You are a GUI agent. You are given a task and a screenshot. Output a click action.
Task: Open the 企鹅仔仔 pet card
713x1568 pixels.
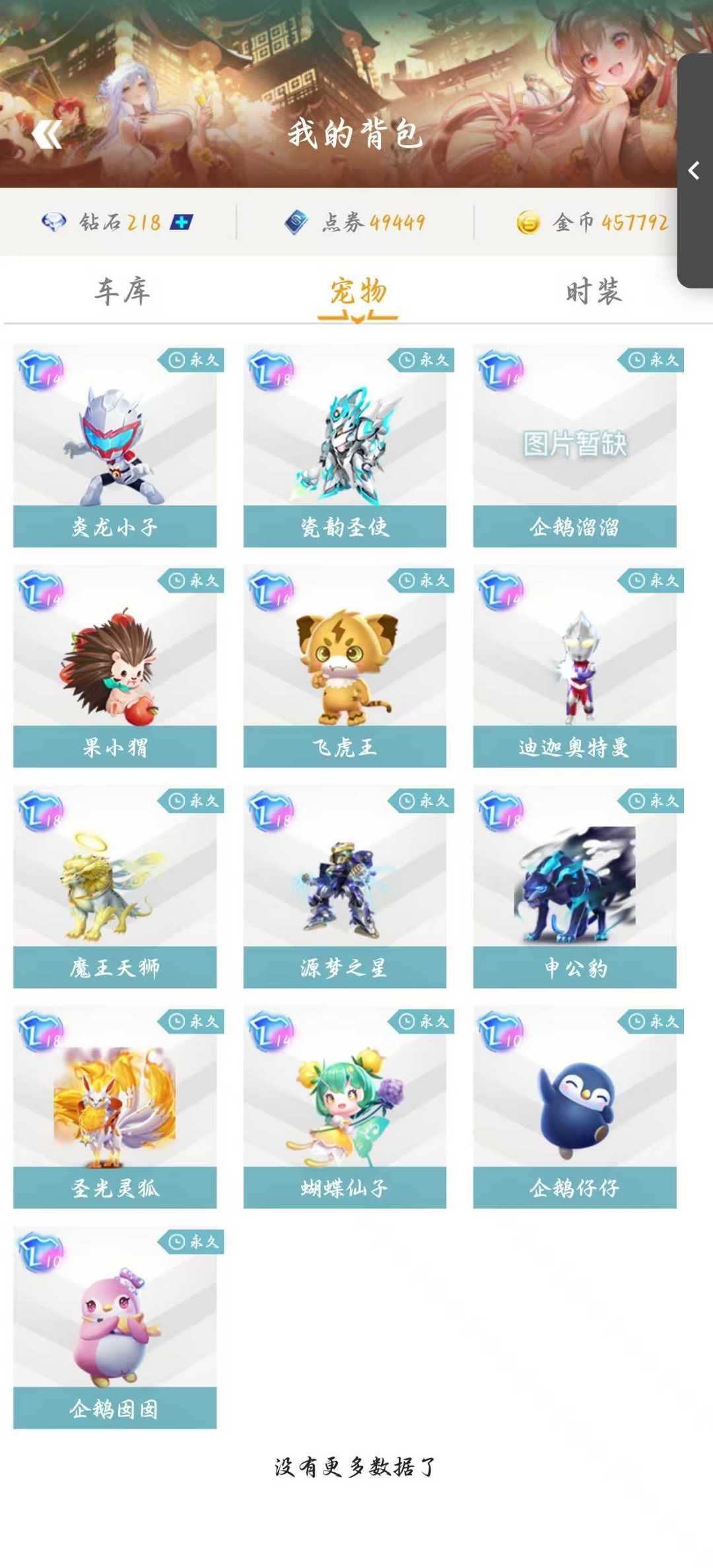tap(574, 1107)
